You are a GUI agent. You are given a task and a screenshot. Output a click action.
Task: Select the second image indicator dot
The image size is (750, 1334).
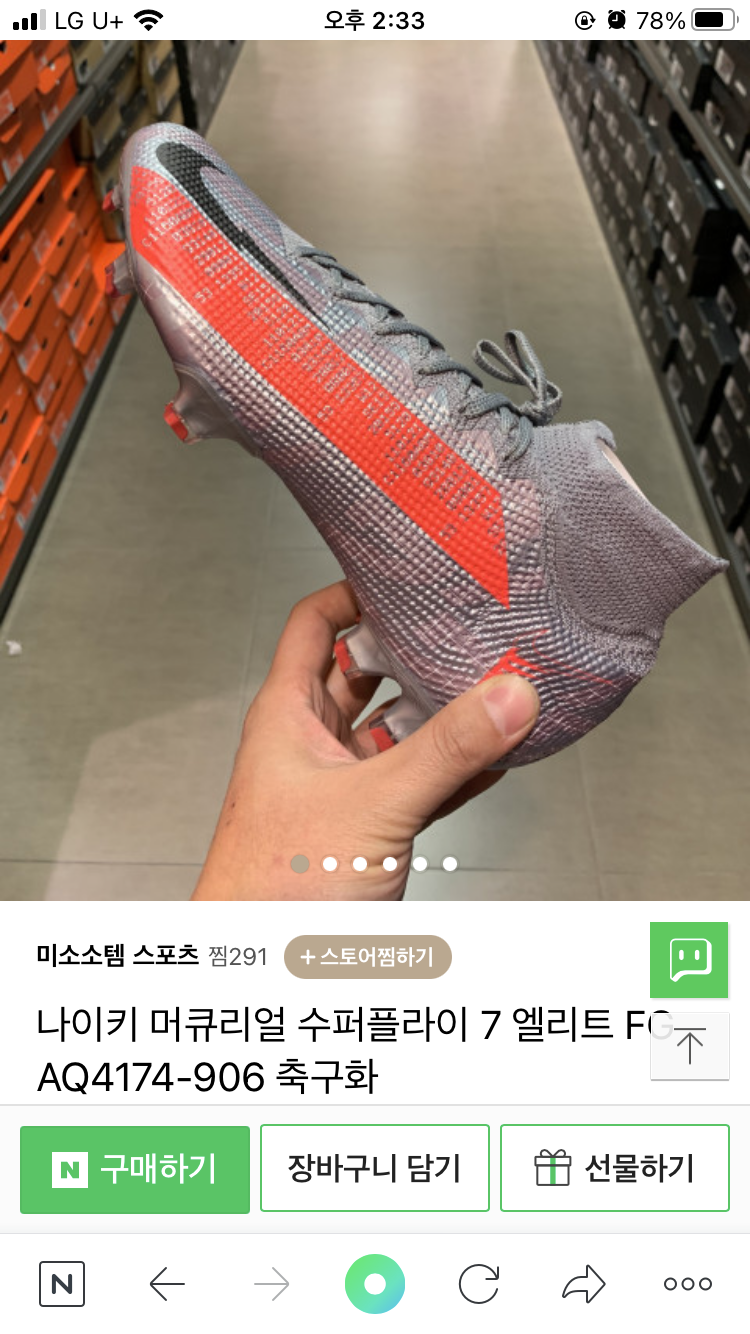coord(330,864)
